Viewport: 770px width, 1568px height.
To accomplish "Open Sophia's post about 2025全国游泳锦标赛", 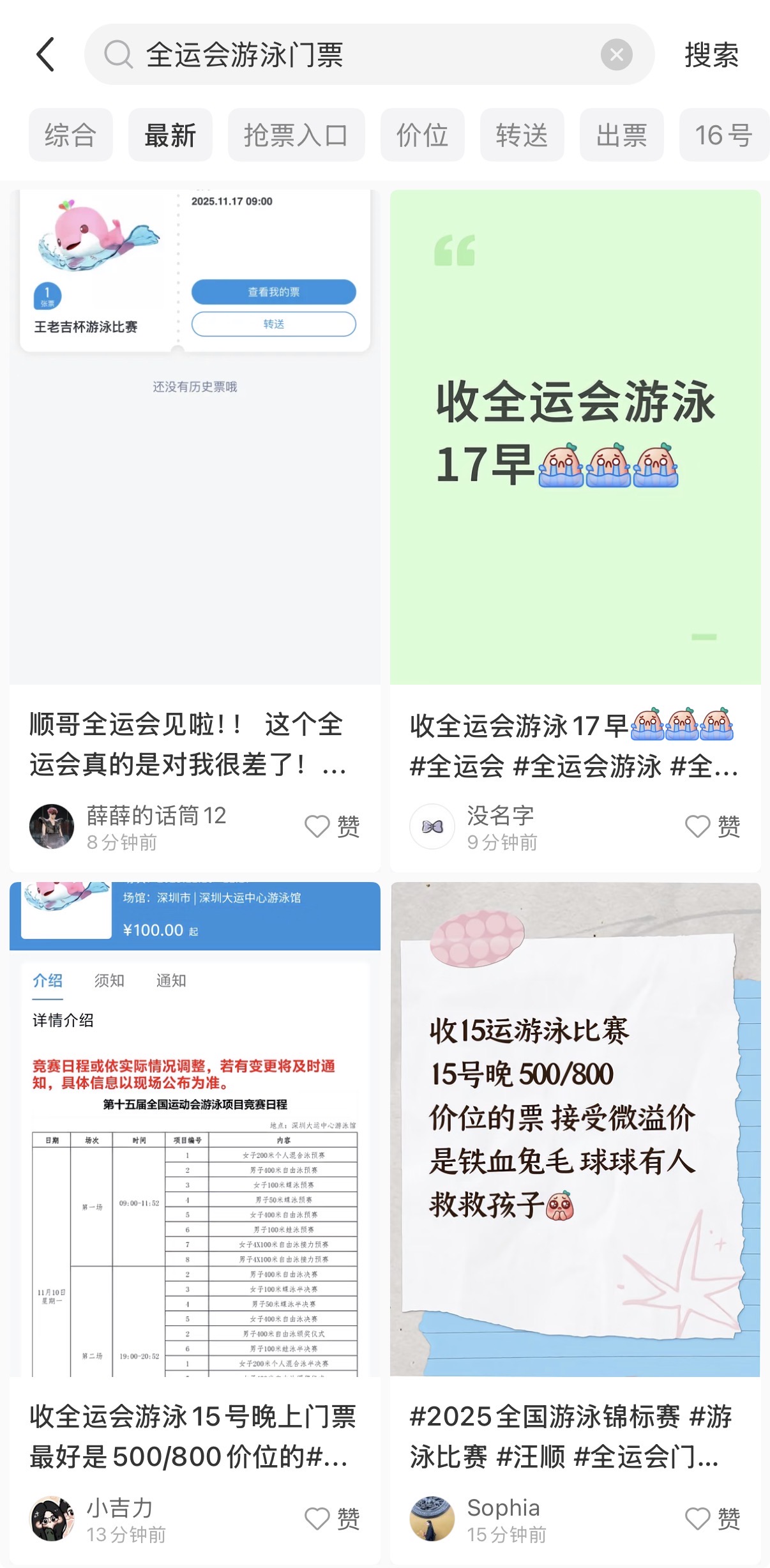I will tap(575, 1436).
